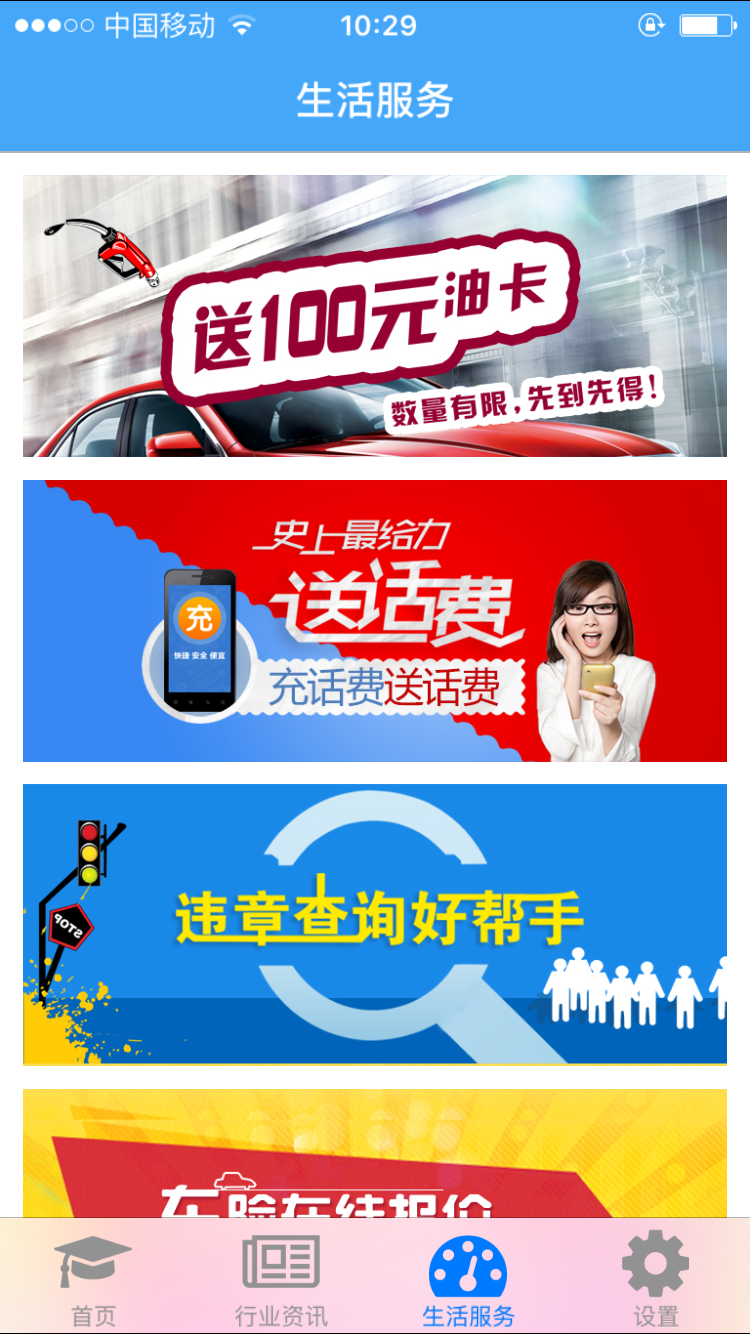Open the 充话费送话费 phone credit banner
The height and width of the screenshot is (1334, 750).
(375, 620)
